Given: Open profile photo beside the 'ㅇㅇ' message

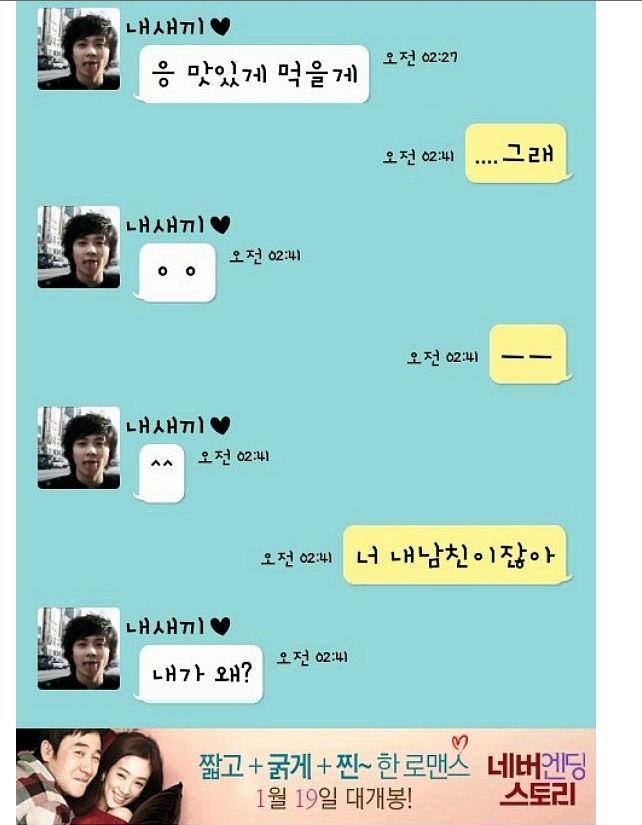Looking at the screenshot, I should [x=78, y=248].
